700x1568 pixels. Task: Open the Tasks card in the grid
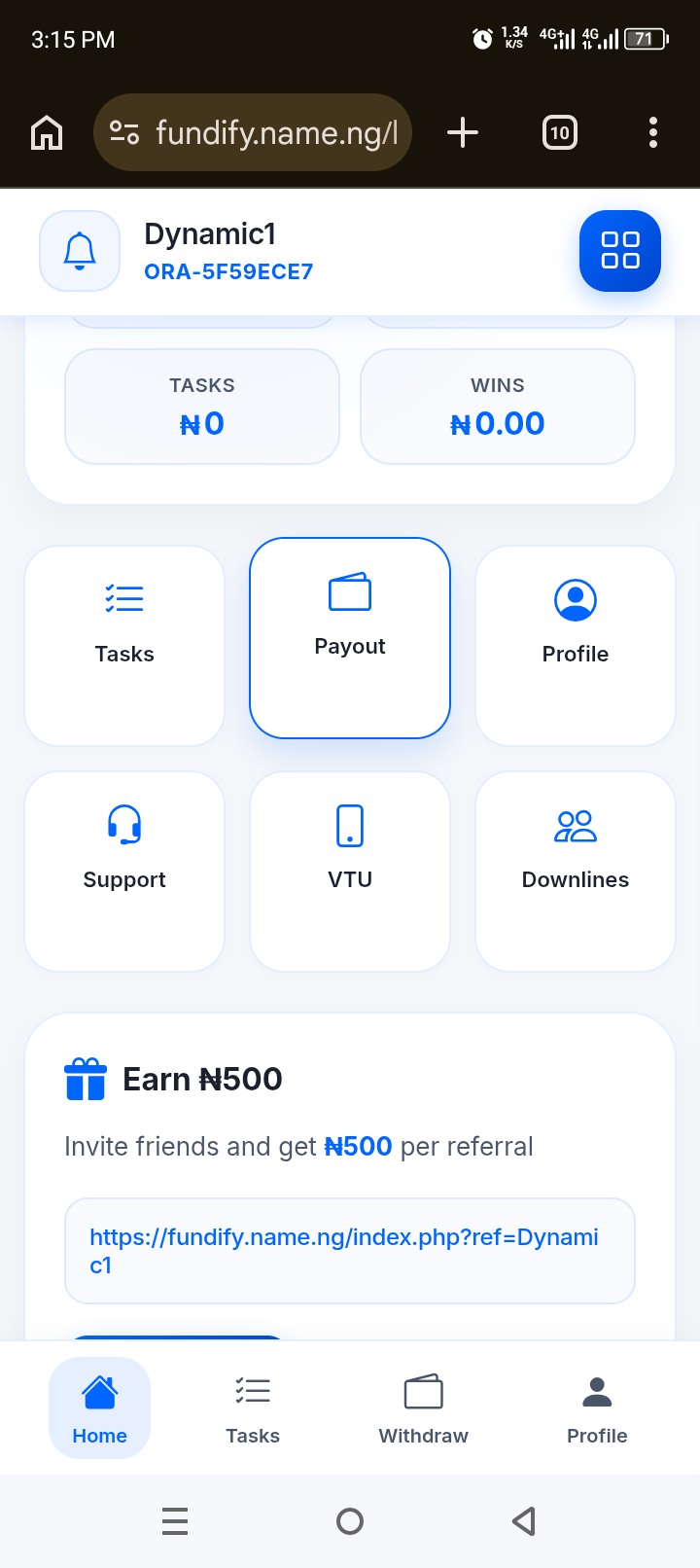[x=124, y=646]
